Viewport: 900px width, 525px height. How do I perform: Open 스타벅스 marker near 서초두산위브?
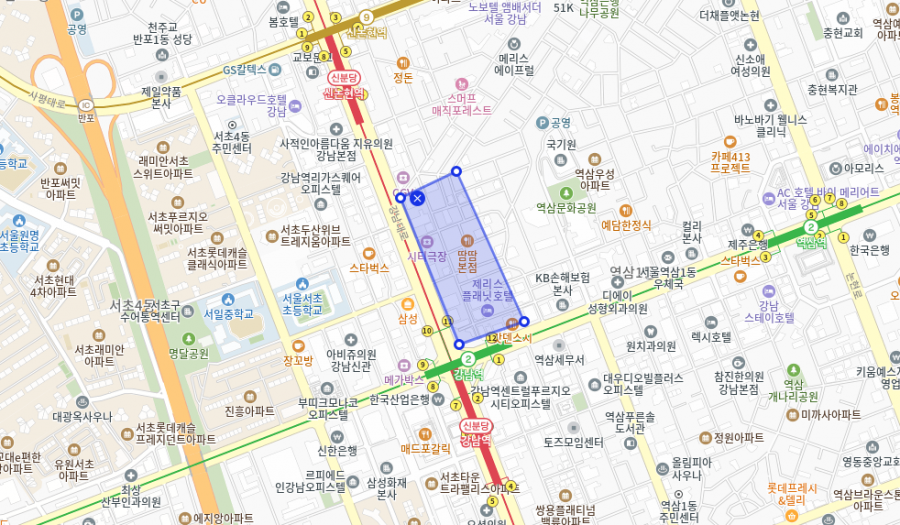coord(385,254)
